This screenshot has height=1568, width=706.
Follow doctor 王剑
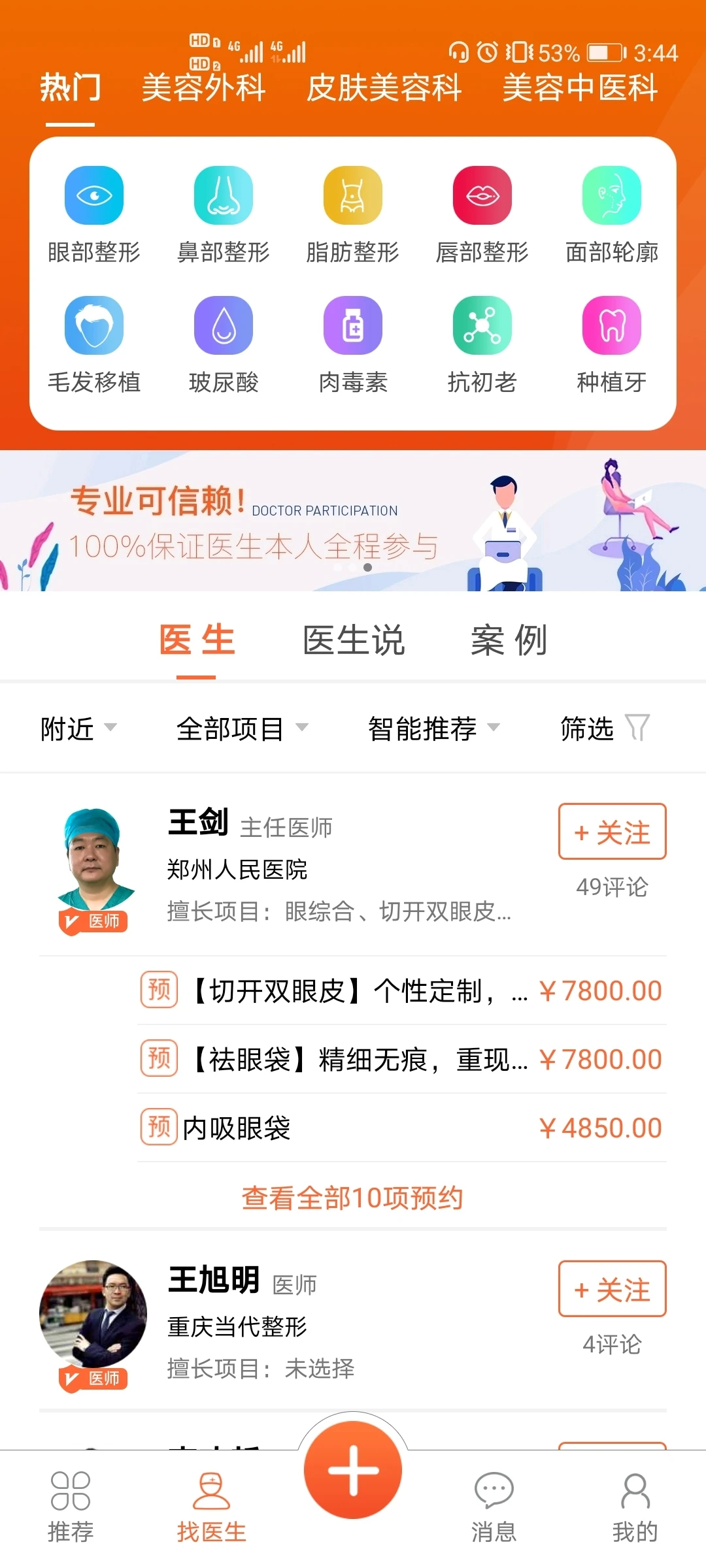613,831
